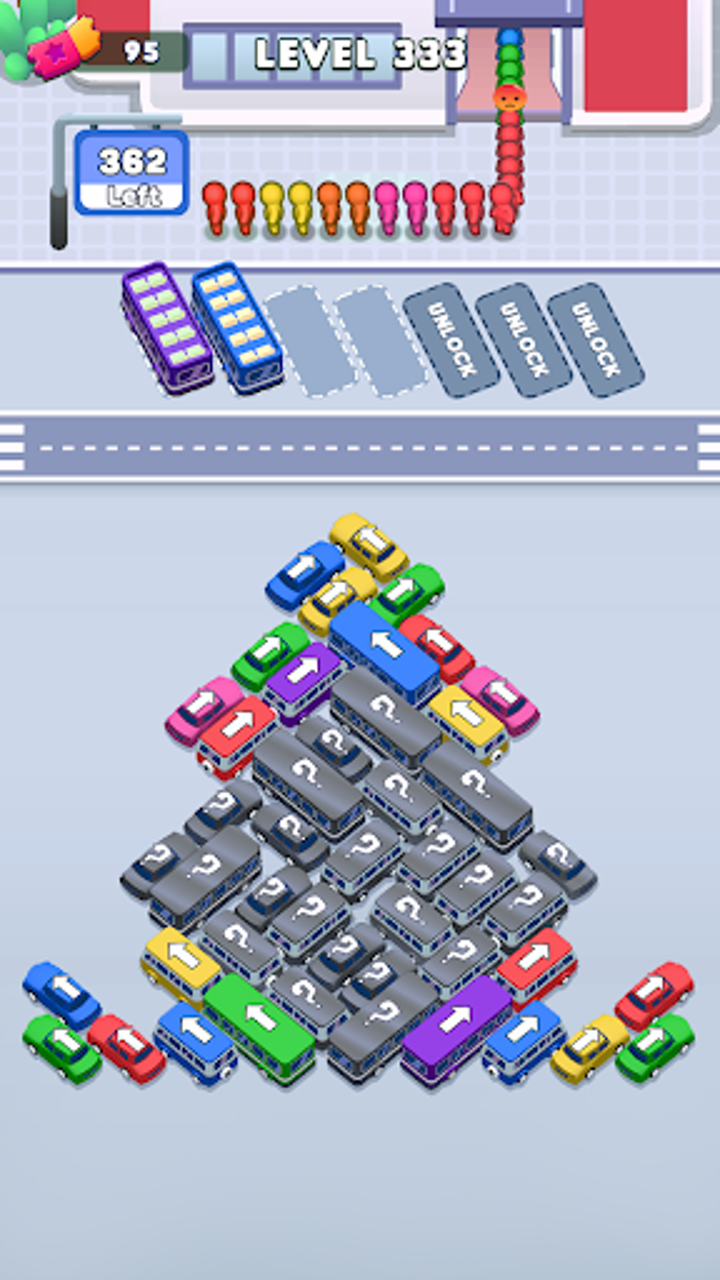Image resolution: width=720 pixels, height=1280 pixels.
Task: Select the pink car on the right side
Action: (498, 692)
